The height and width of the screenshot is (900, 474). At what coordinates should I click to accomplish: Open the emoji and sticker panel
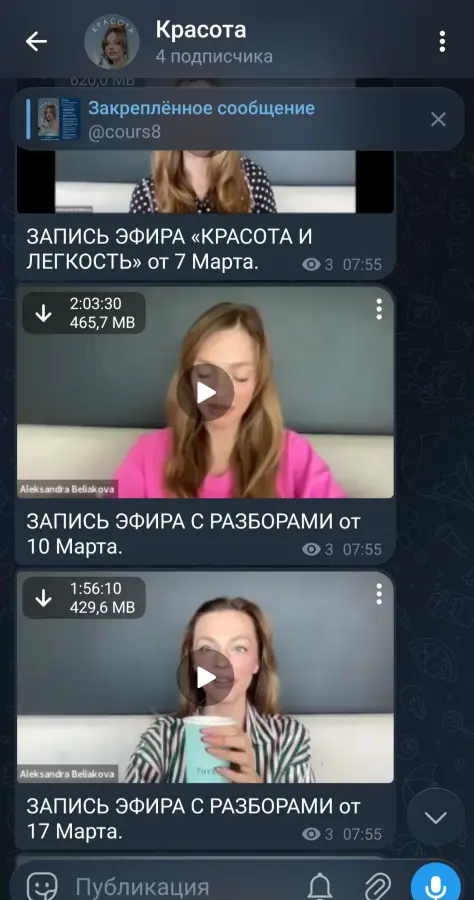(x=42, y=886)
